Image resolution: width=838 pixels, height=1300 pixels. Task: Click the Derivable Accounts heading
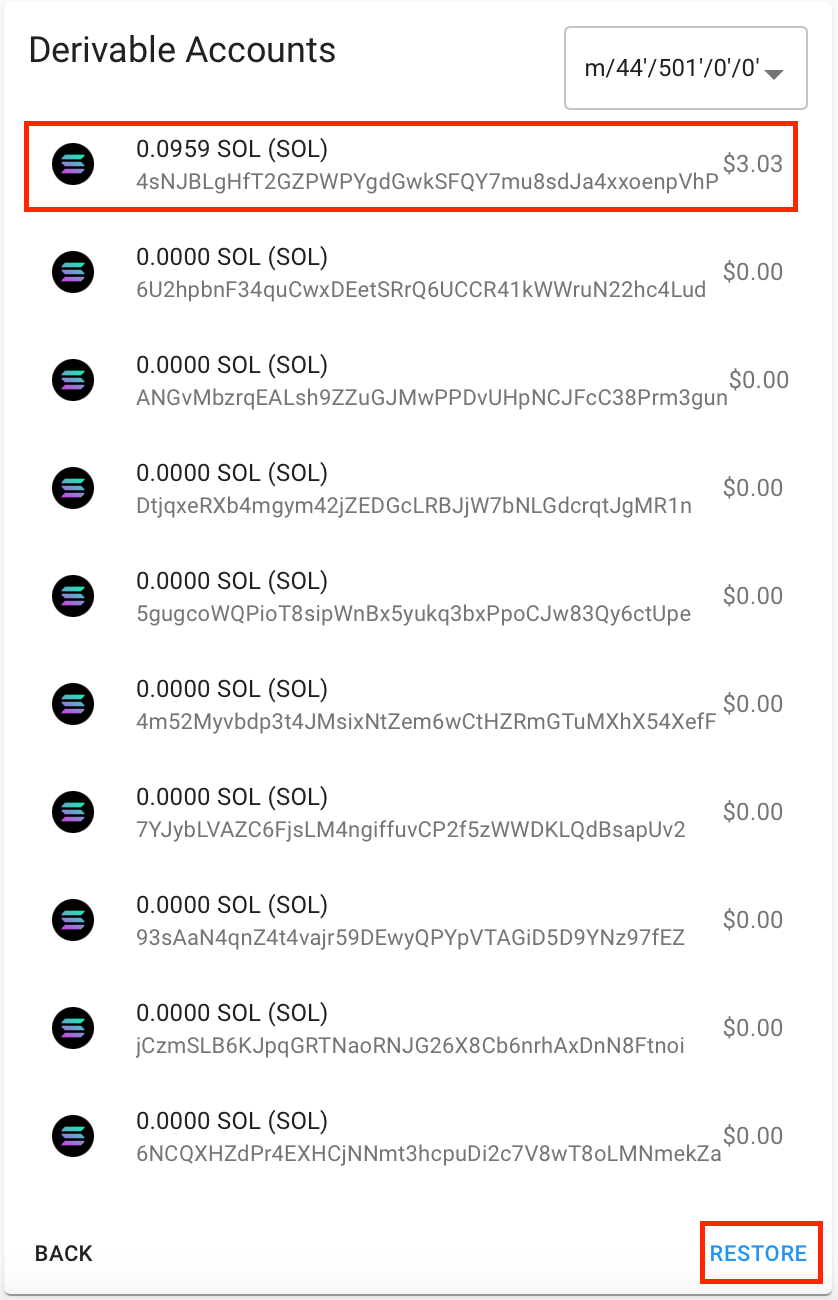(x=183, y=50)
